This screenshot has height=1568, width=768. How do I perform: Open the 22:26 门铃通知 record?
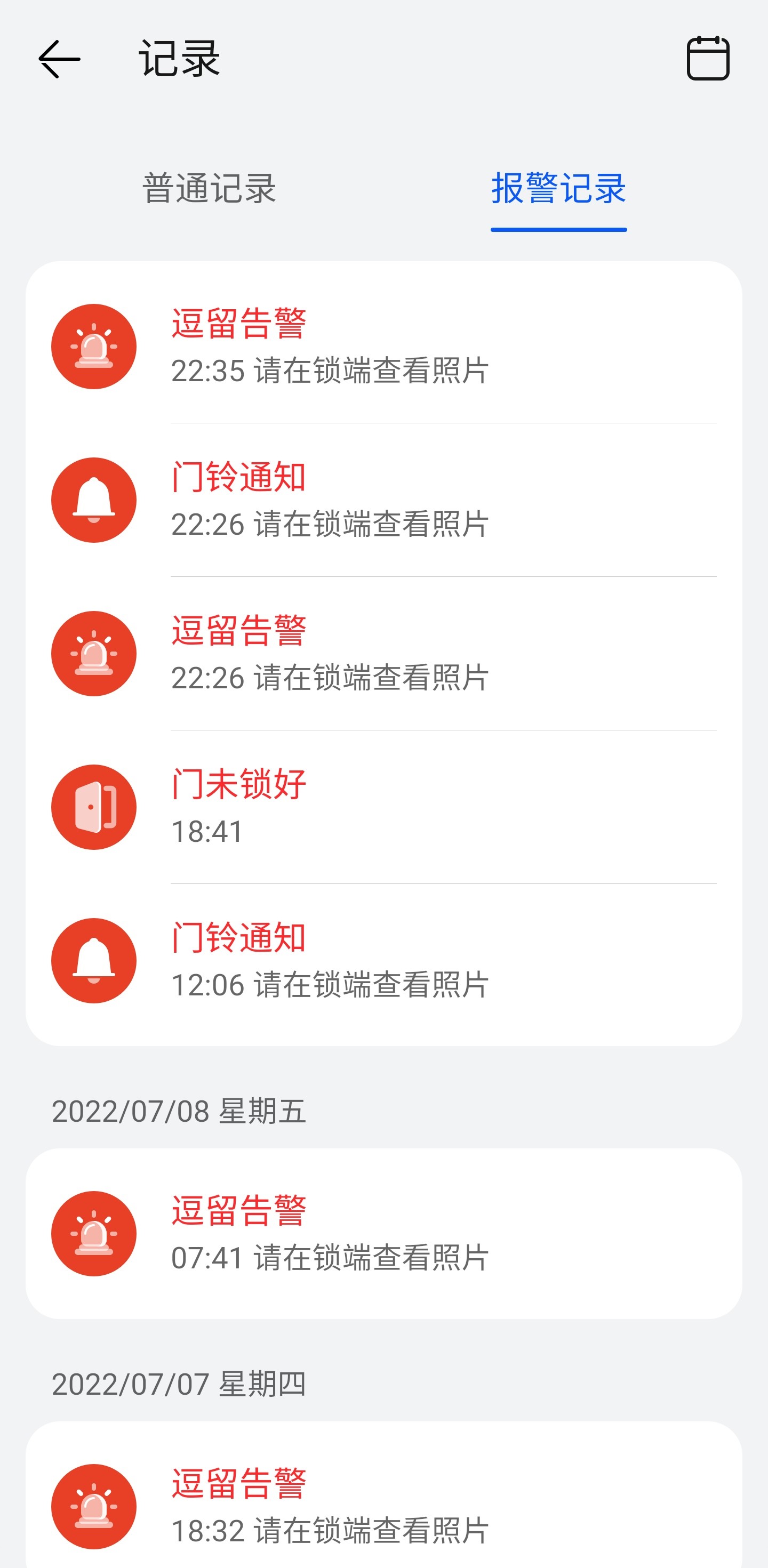click(x=383, y=500)
